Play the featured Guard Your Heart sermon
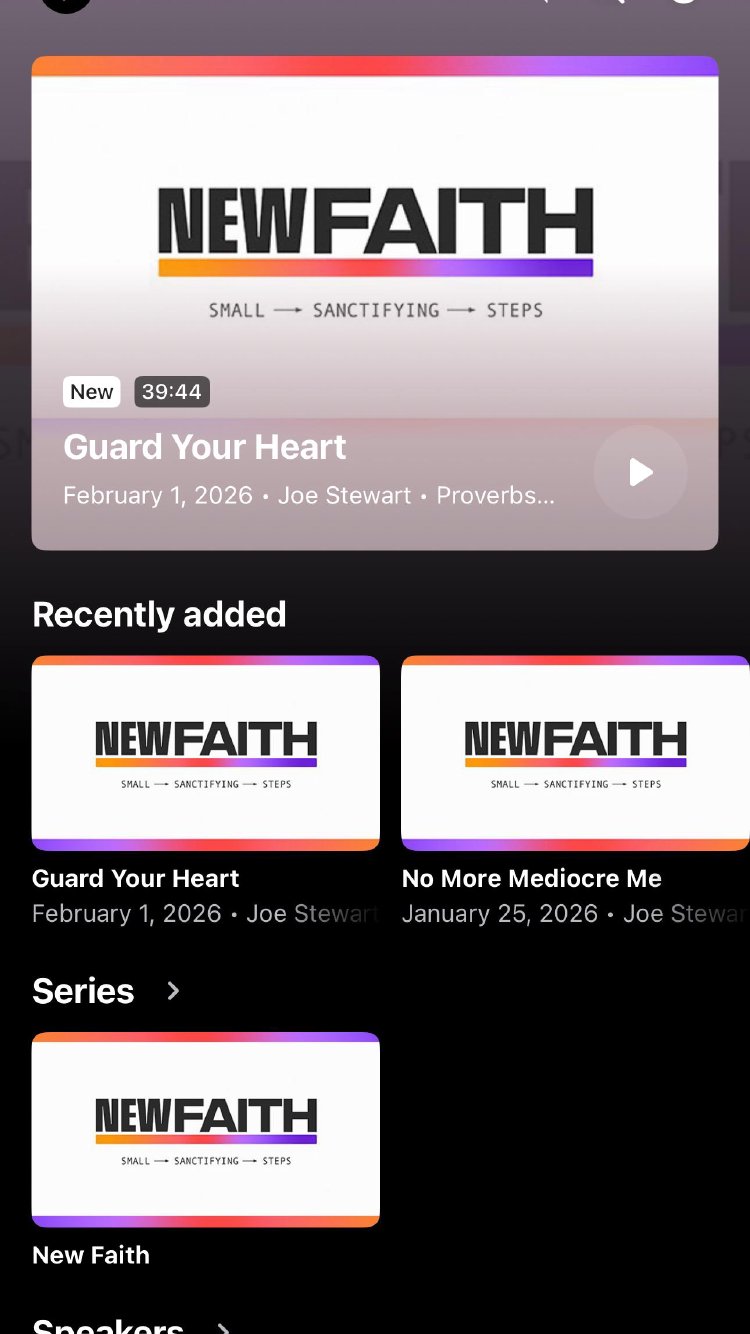The height and width of the screenshot is (1334, 750). pyautogui.click(x=640, y=473)
